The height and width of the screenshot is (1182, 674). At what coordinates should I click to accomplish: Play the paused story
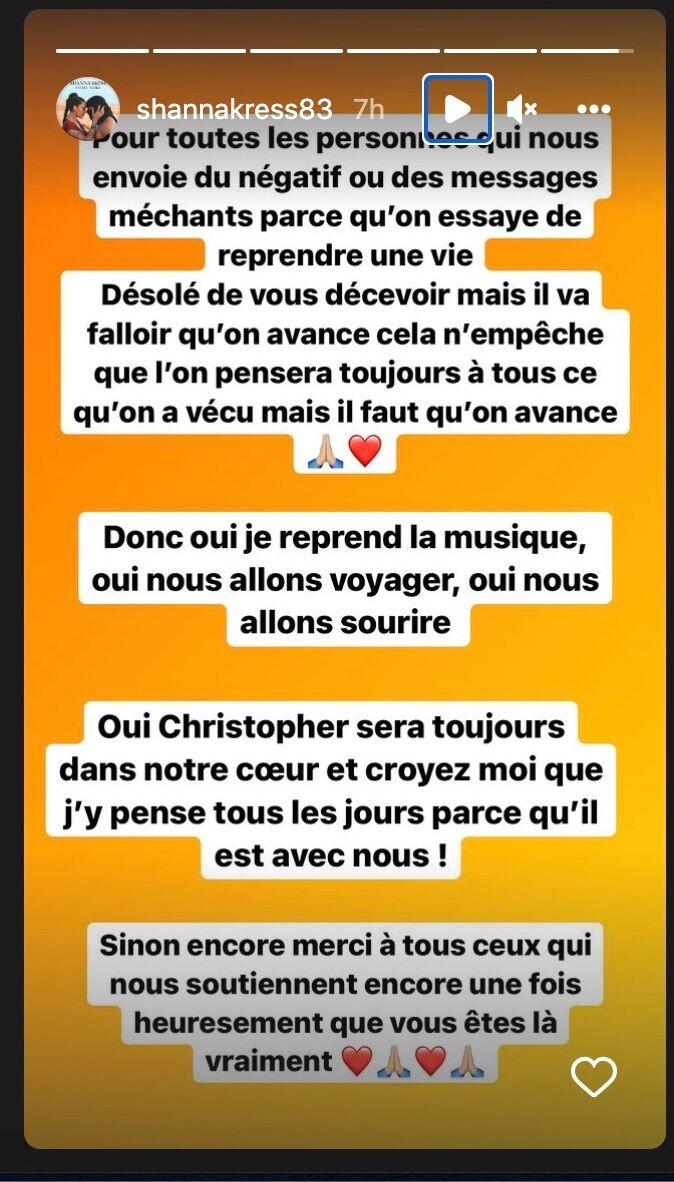tap(458, 109)
